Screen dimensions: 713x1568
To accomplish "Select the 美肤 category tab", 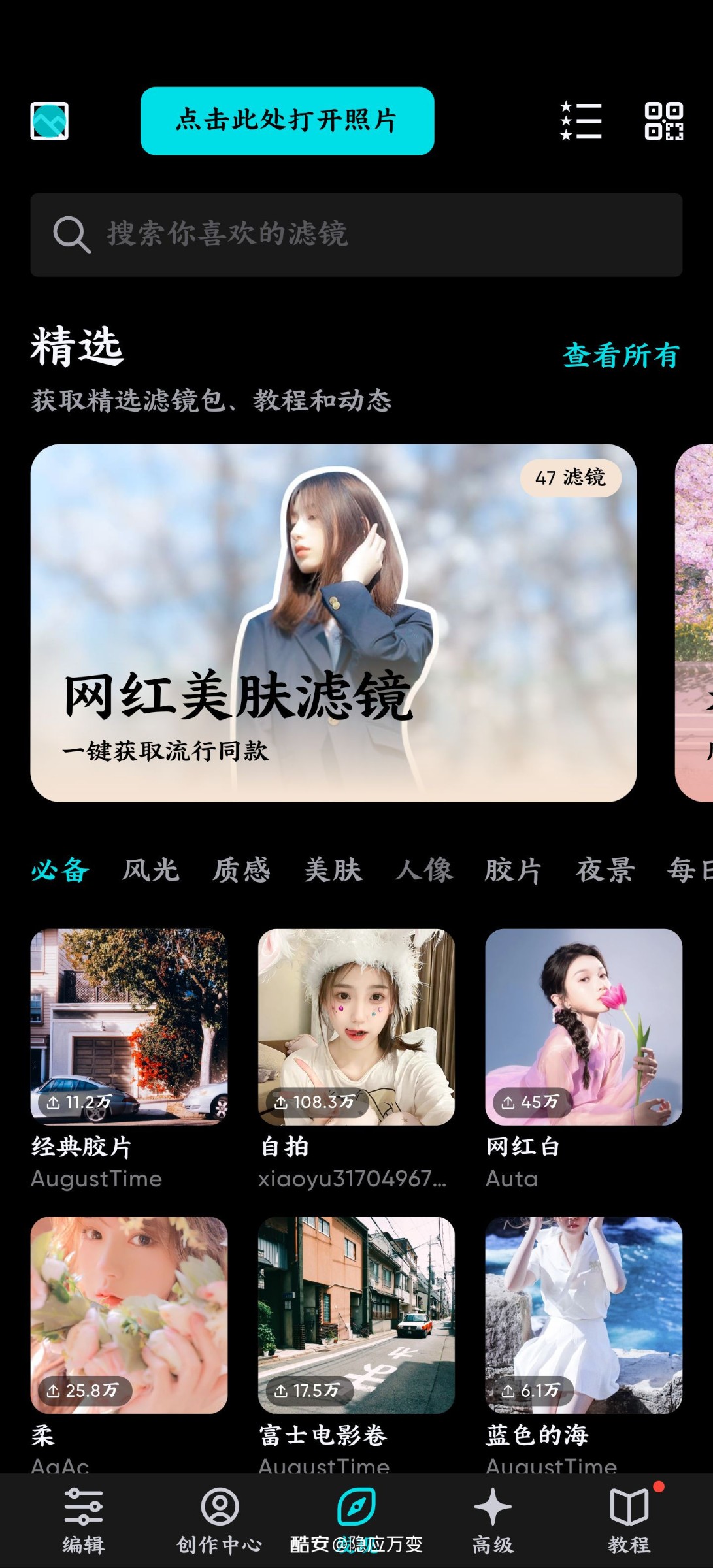I will pyautogui.click(x=333, y=870).
